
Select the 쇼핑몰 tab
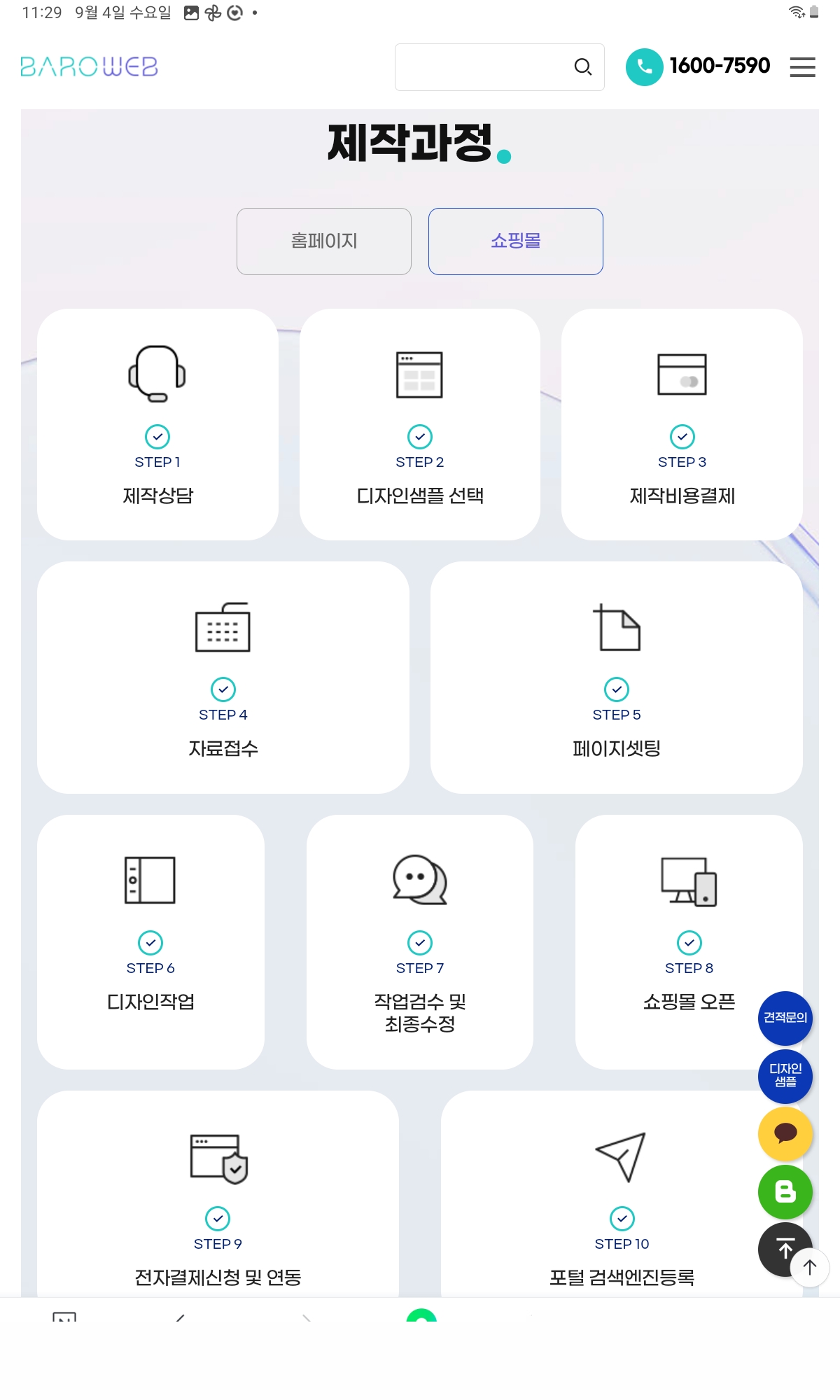tap(516, 241)
